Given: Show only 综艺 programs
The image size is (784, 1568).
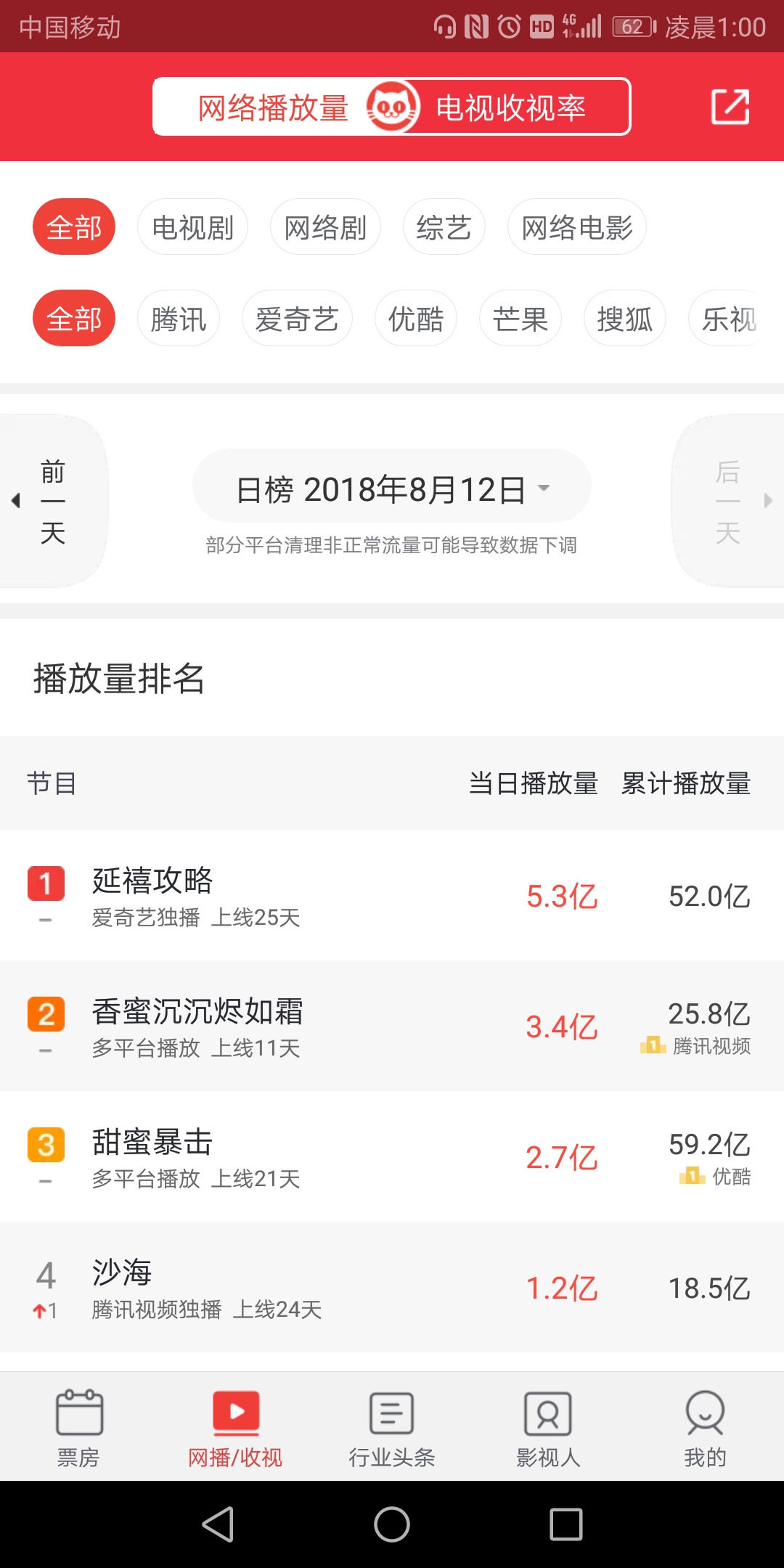Looking at the screenshot, I should [444, 227].
